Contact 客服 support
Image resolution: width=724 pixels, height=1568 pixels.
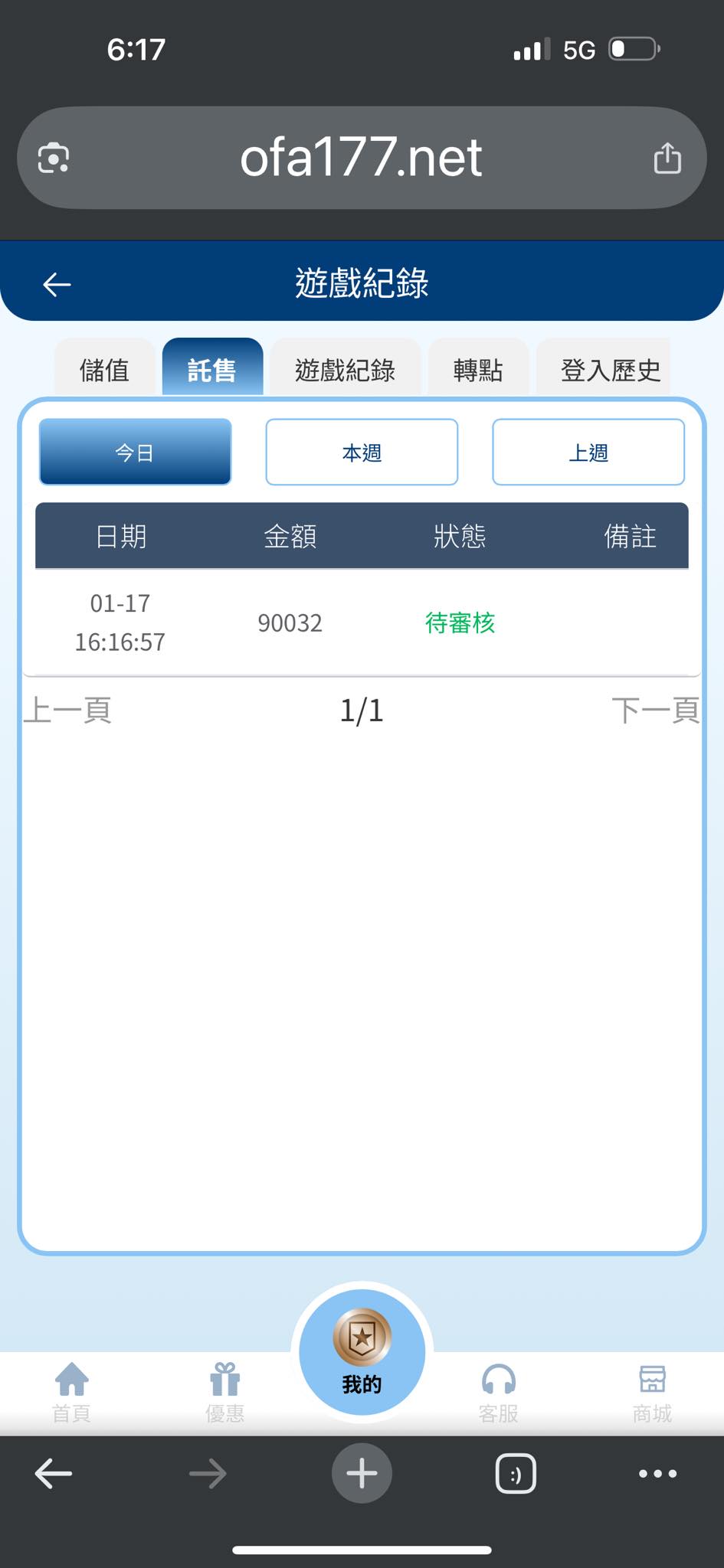[x=498, y=1393]
